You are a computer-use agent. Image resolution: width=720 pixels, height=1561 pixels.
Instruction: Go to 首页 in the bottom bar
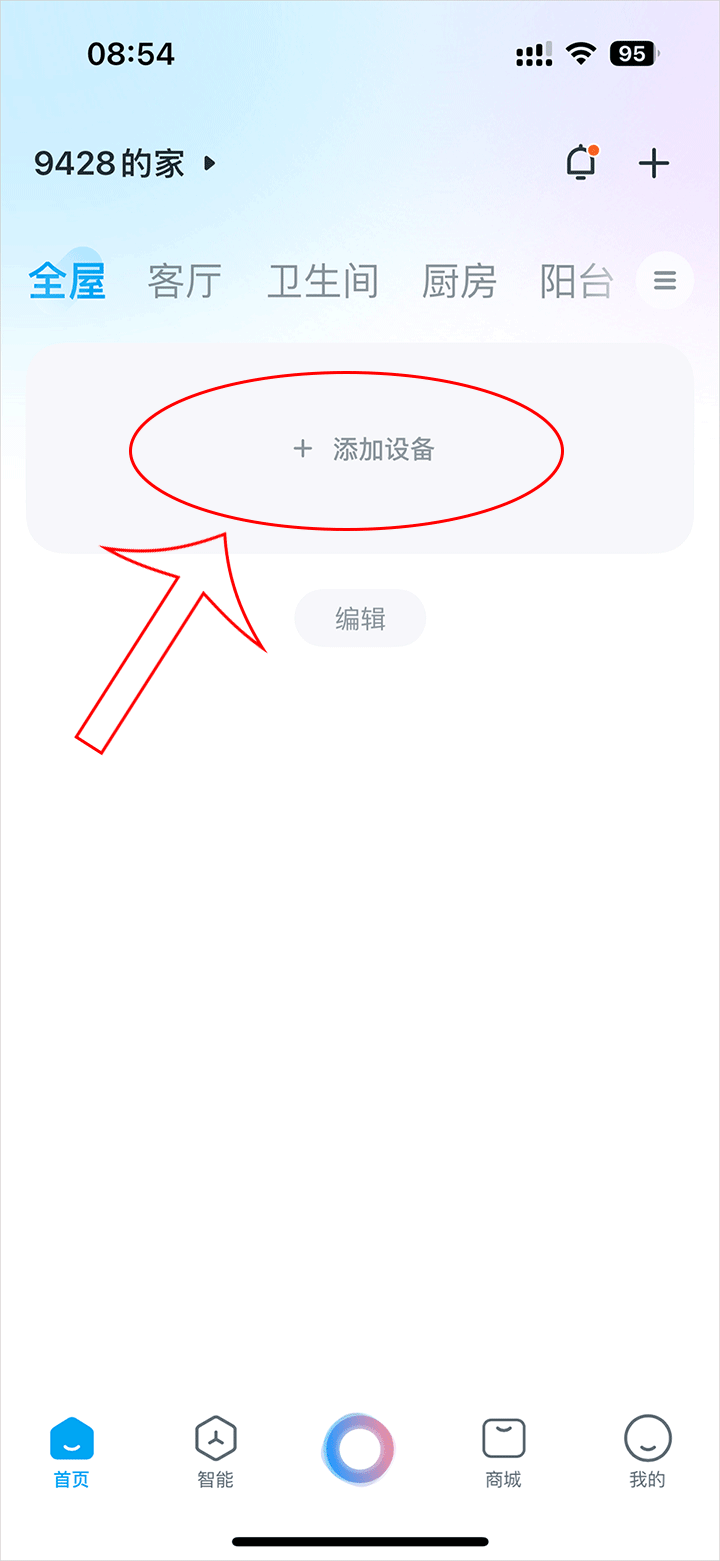(72, 1452)
